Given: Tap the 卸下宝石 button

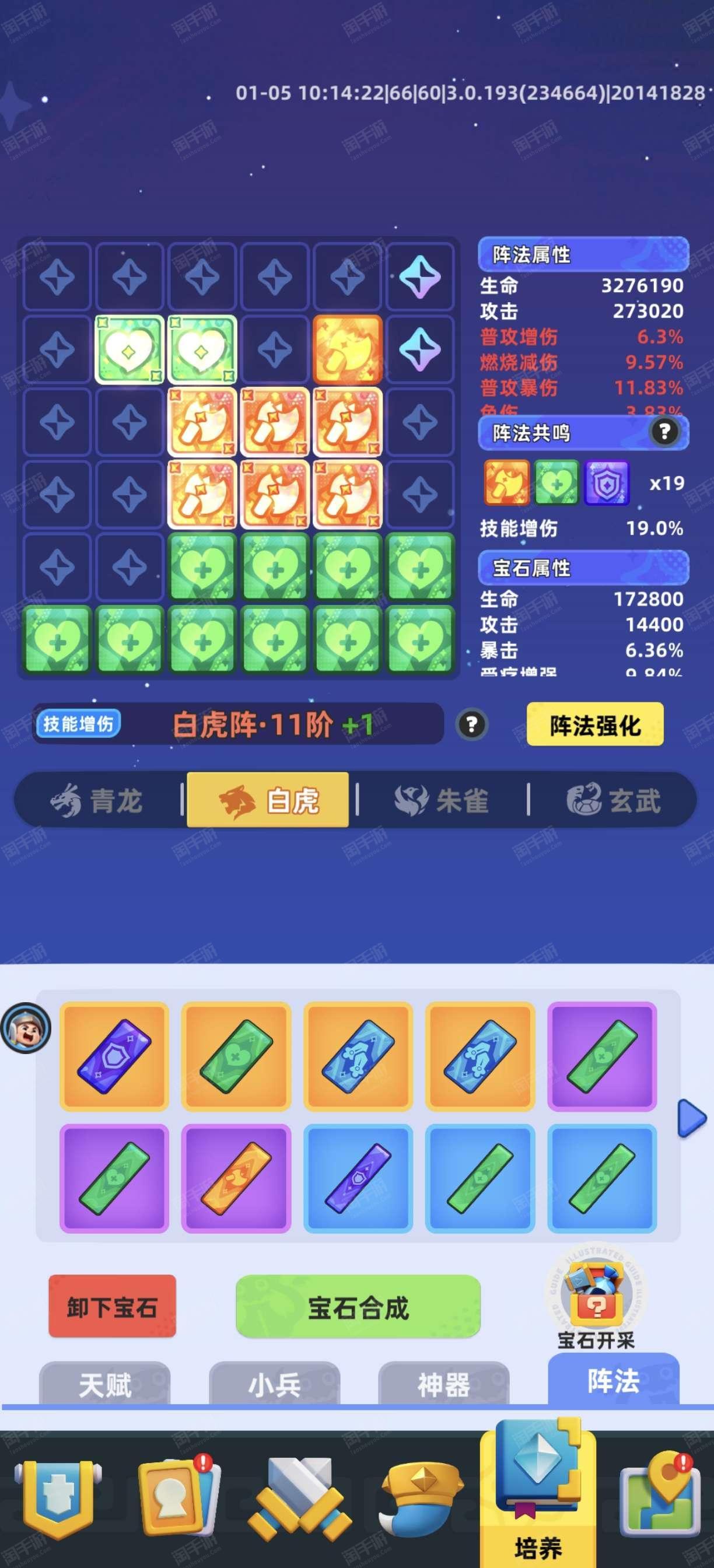Looking at the screenshot, I should 113,1307.
